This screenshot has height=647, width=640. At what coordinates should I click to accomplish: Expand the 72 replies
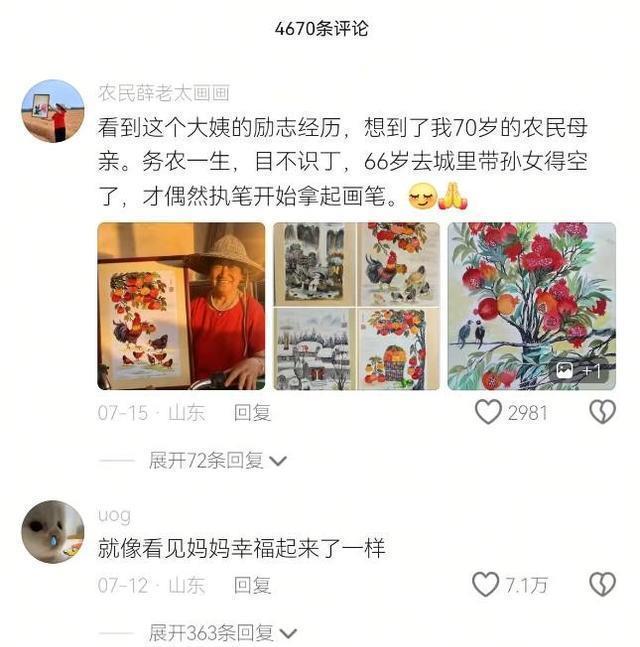click(217, 460)
